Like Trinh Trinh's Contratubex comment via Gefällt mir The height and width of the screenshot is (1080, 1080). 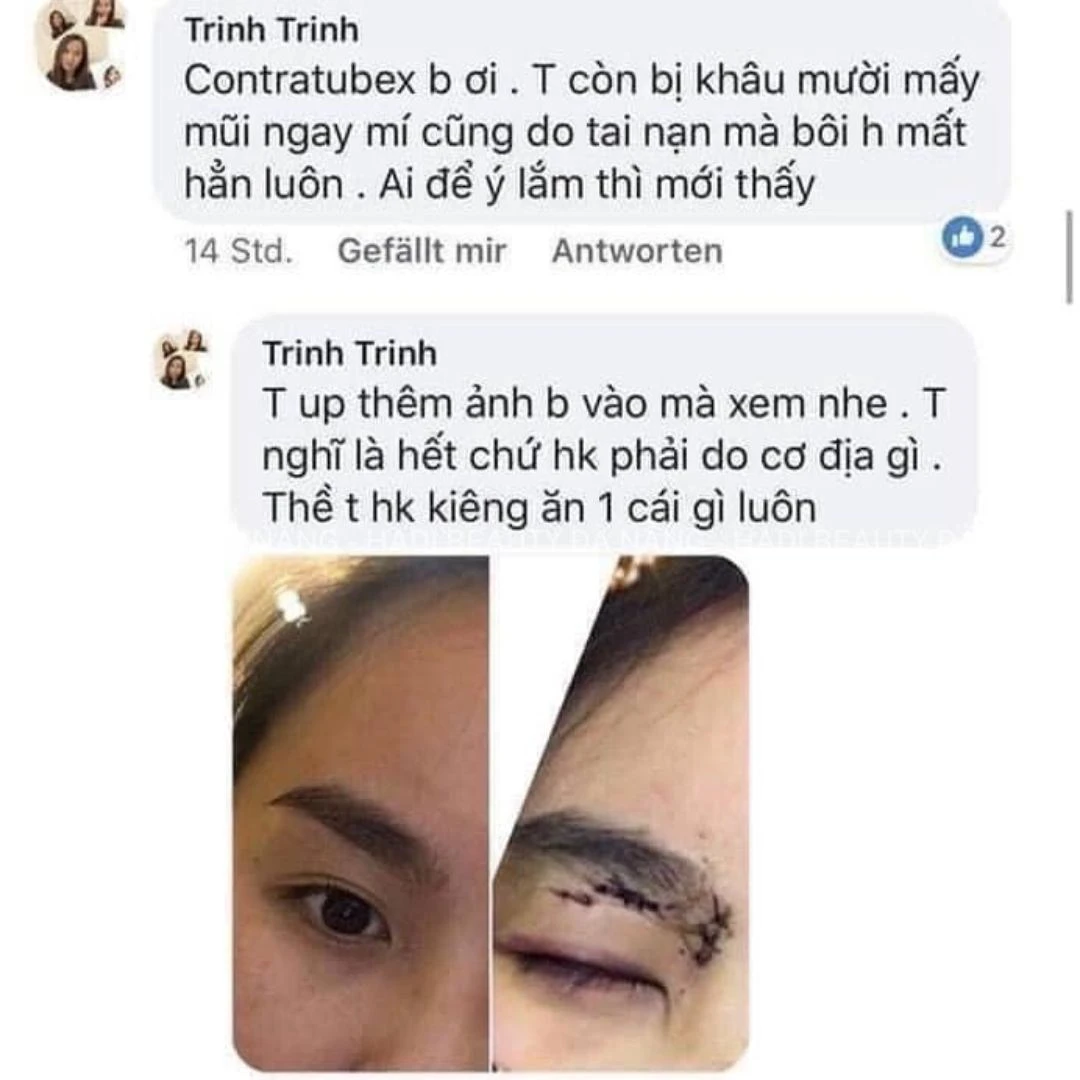click(x=421, y=251)
